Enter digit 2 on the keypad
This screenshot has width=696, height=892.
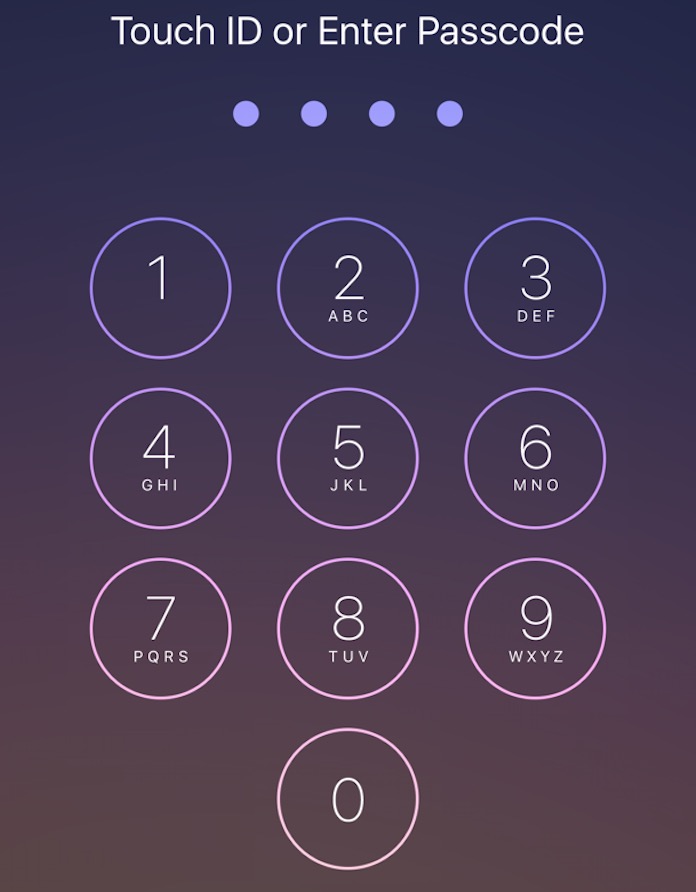(348, 288)
